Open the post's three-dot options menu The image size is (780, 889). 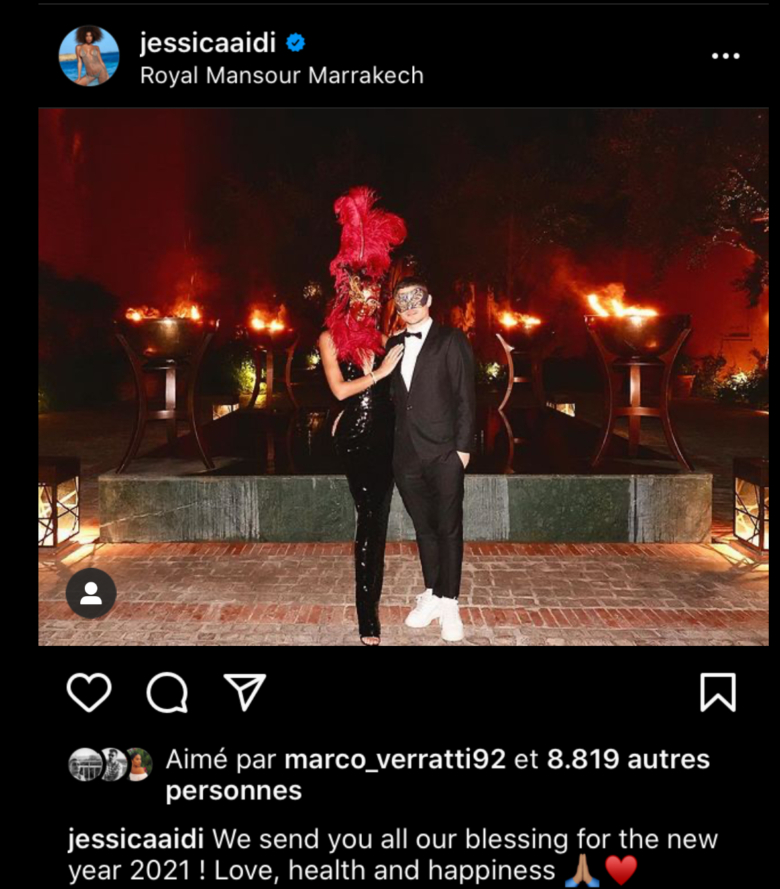coord(725,56)
